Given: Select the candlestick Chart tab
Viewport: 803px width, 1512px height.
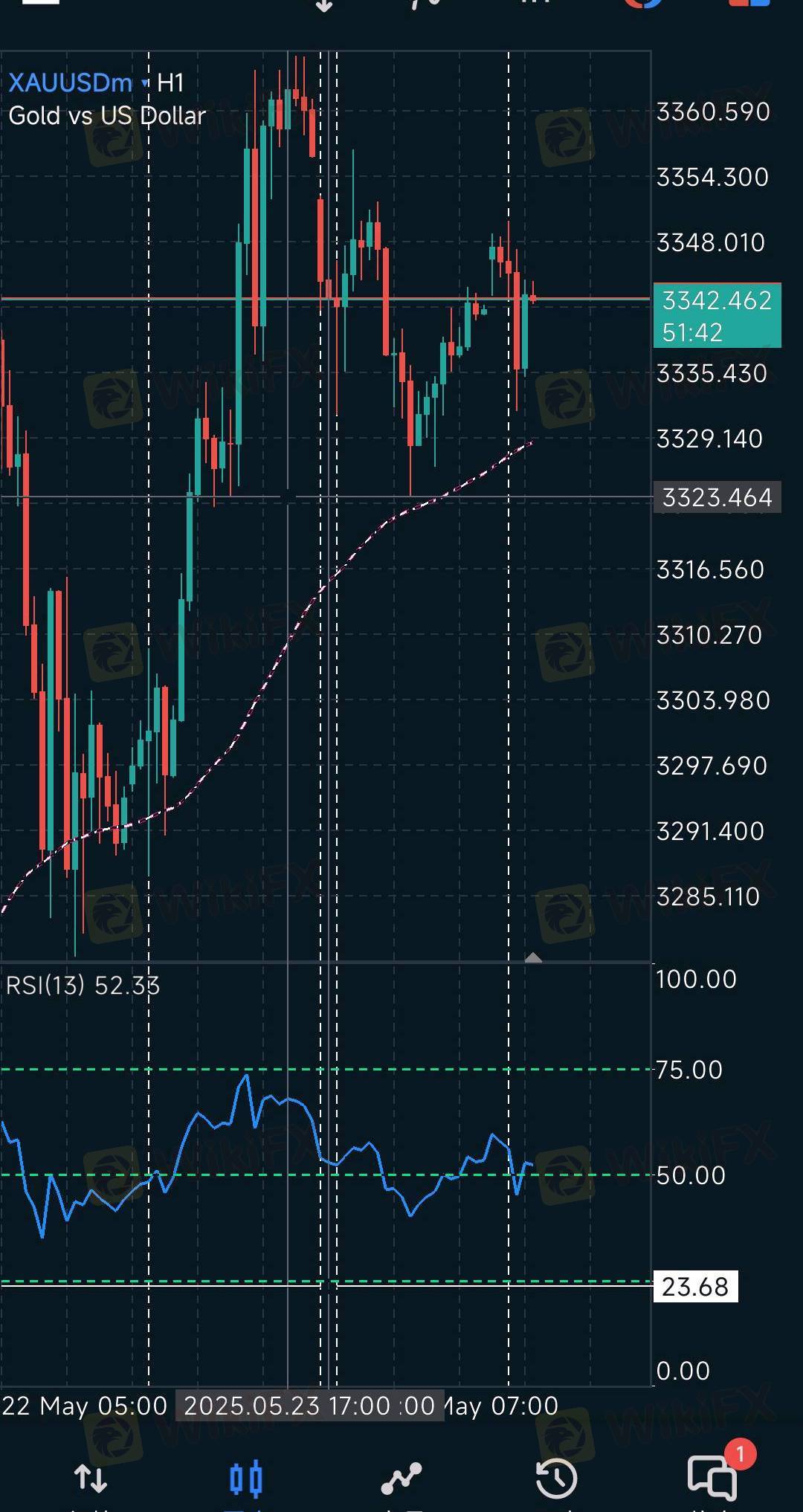Looking at the screenshot, I should point(246,1479).
